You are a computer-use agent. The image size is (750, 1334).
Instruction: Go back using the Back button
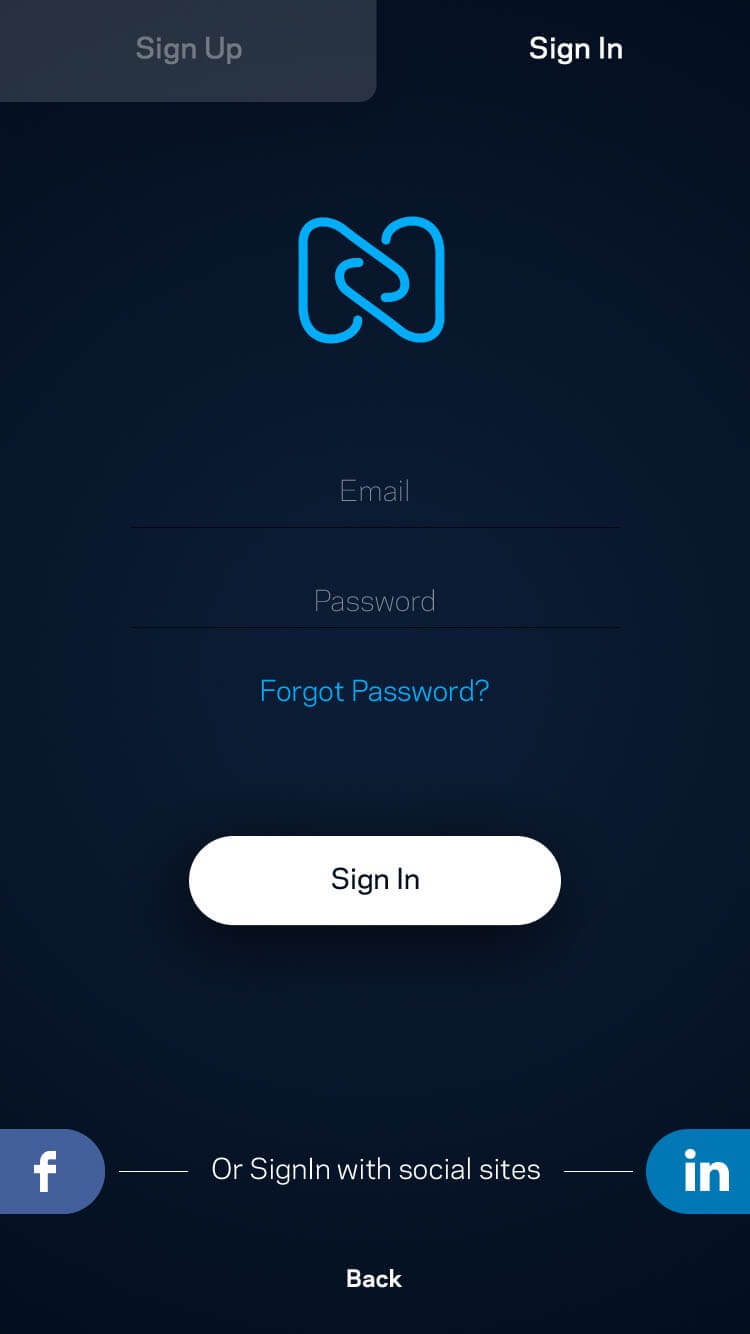point(374,1278)
